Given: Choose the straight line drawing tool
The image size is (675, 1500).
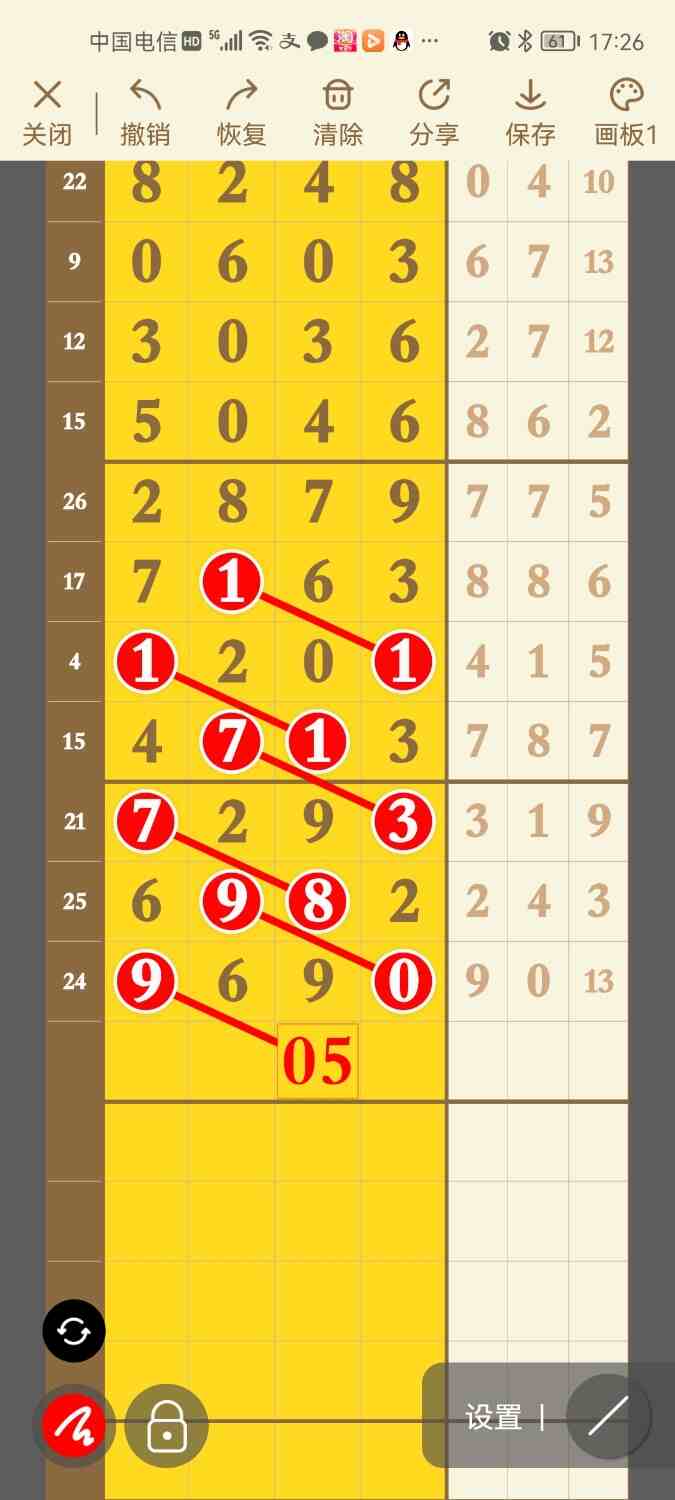Looking at the screenshot, I should [x=608, y=1416].
